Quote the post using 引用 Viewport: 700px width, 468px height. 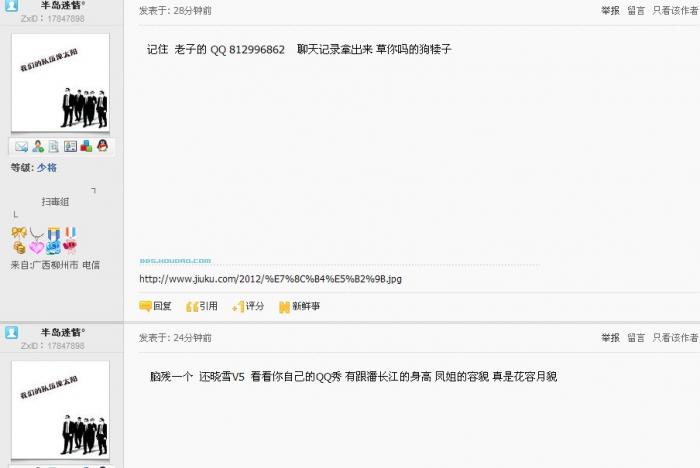[202, 306]
